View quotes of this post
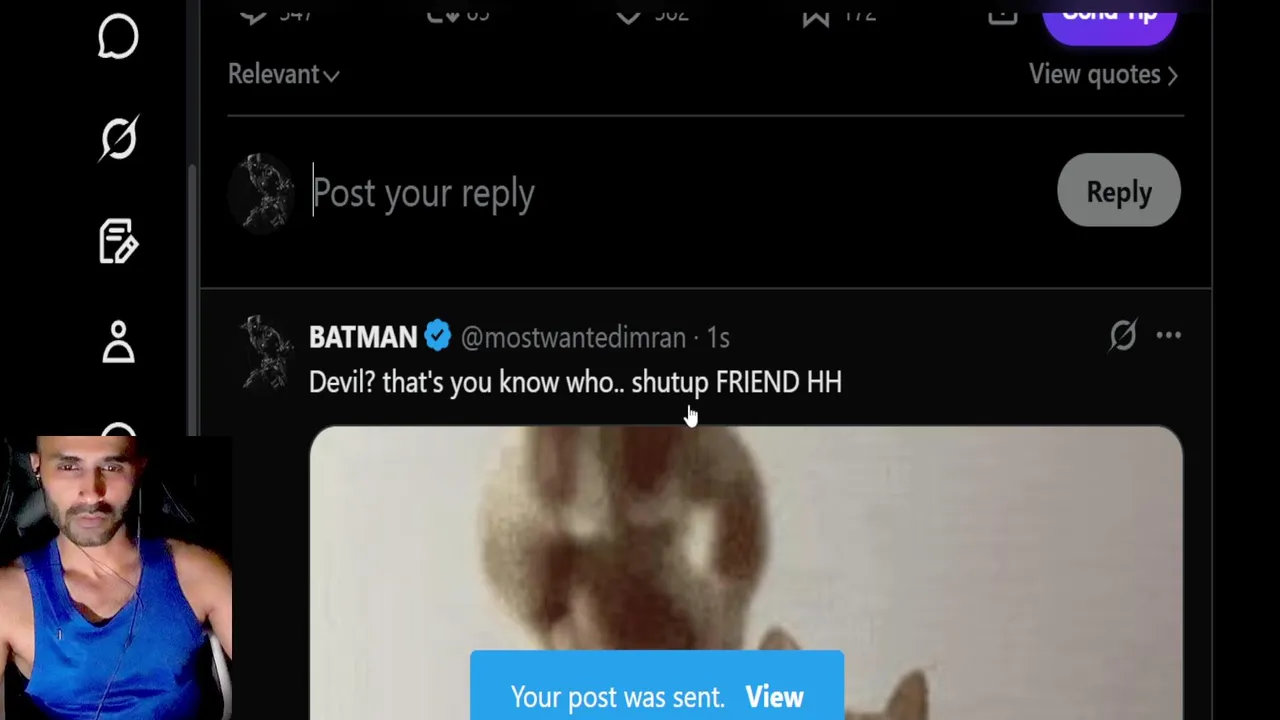The image size is (1280, 720). (x=1103, y=75)
